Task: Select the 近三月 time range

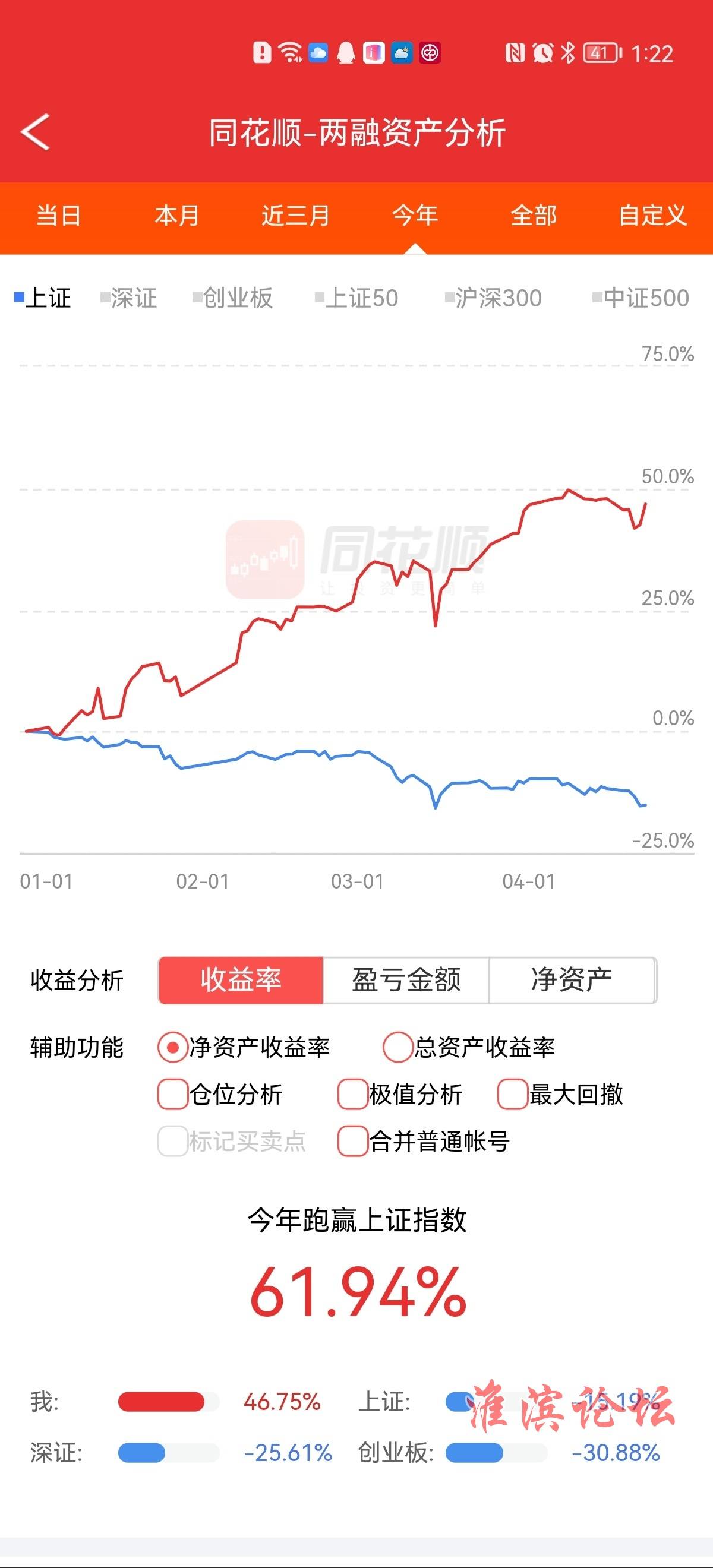Action: click(x=295, y=216)
